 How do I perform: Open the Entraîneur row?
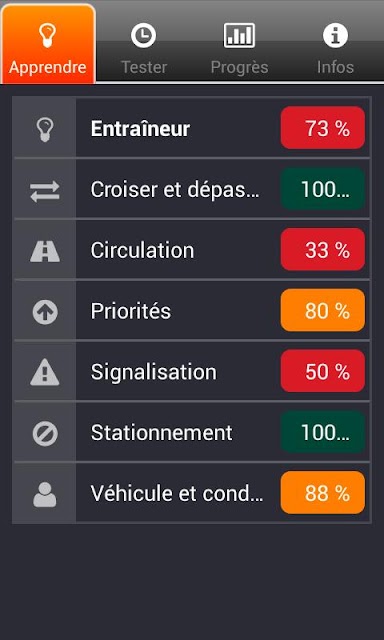click(192, 128)
